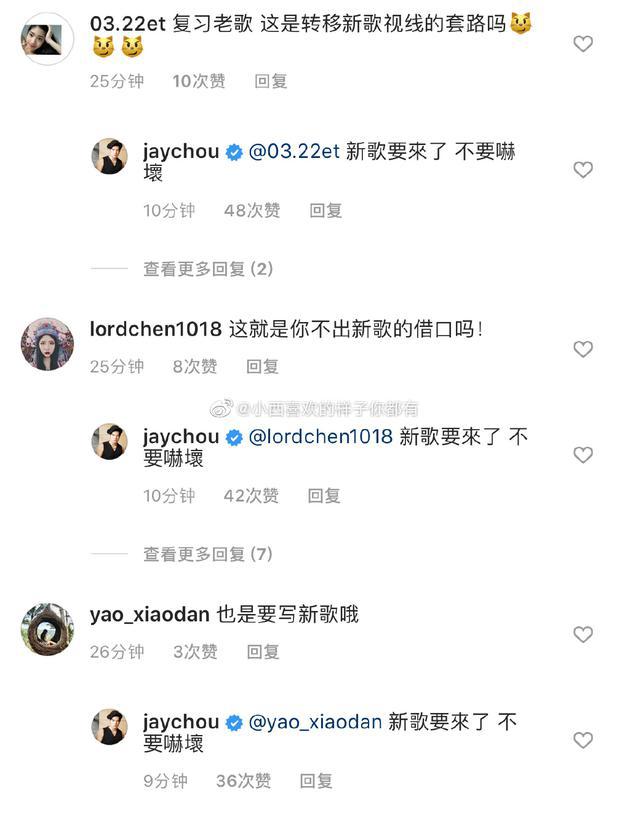Reply to lordchen1018's comment

(x=263, y=367)
